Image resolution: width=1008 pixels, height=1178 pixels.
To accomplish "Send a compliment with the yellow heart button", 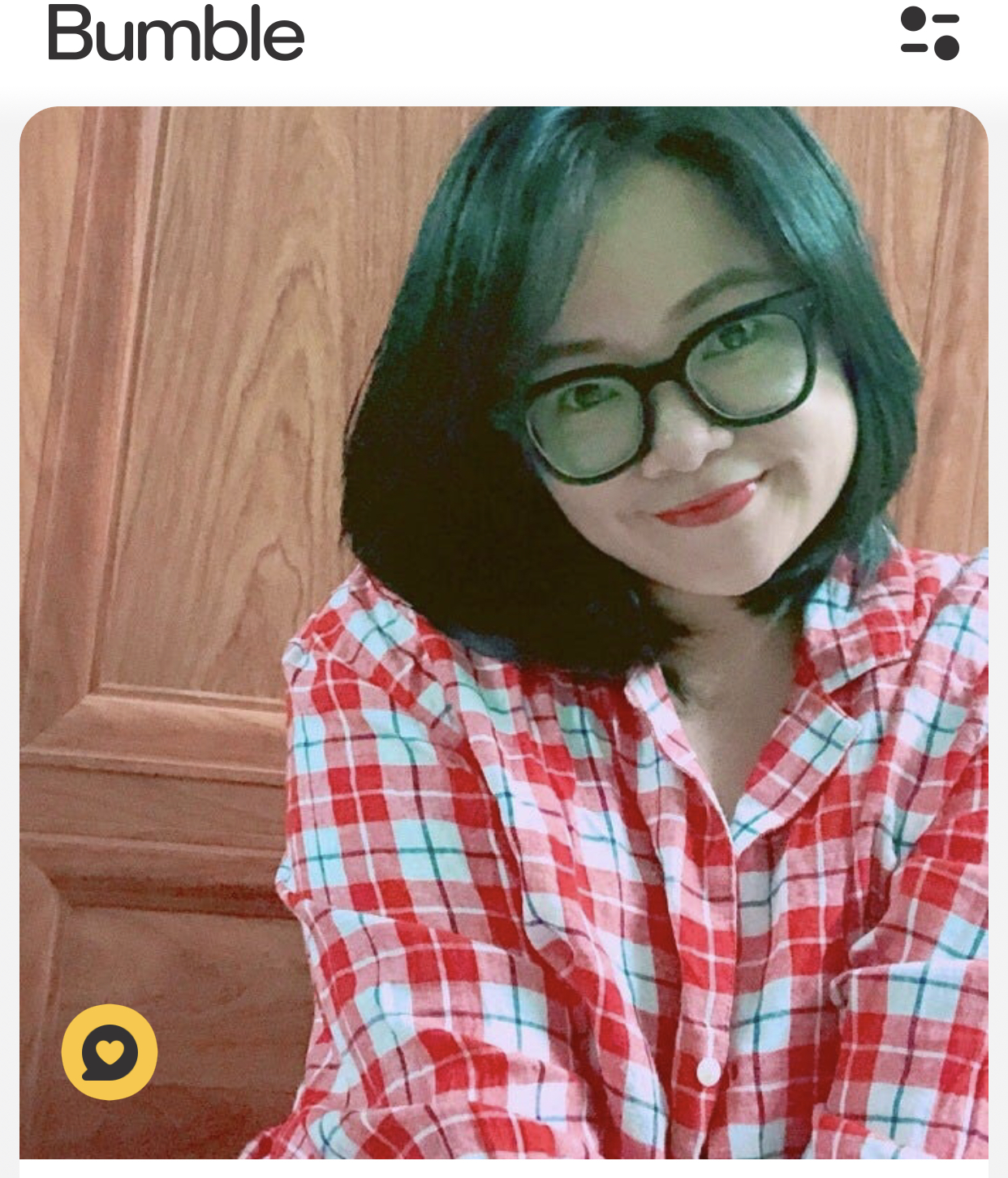I will 110,1052.
